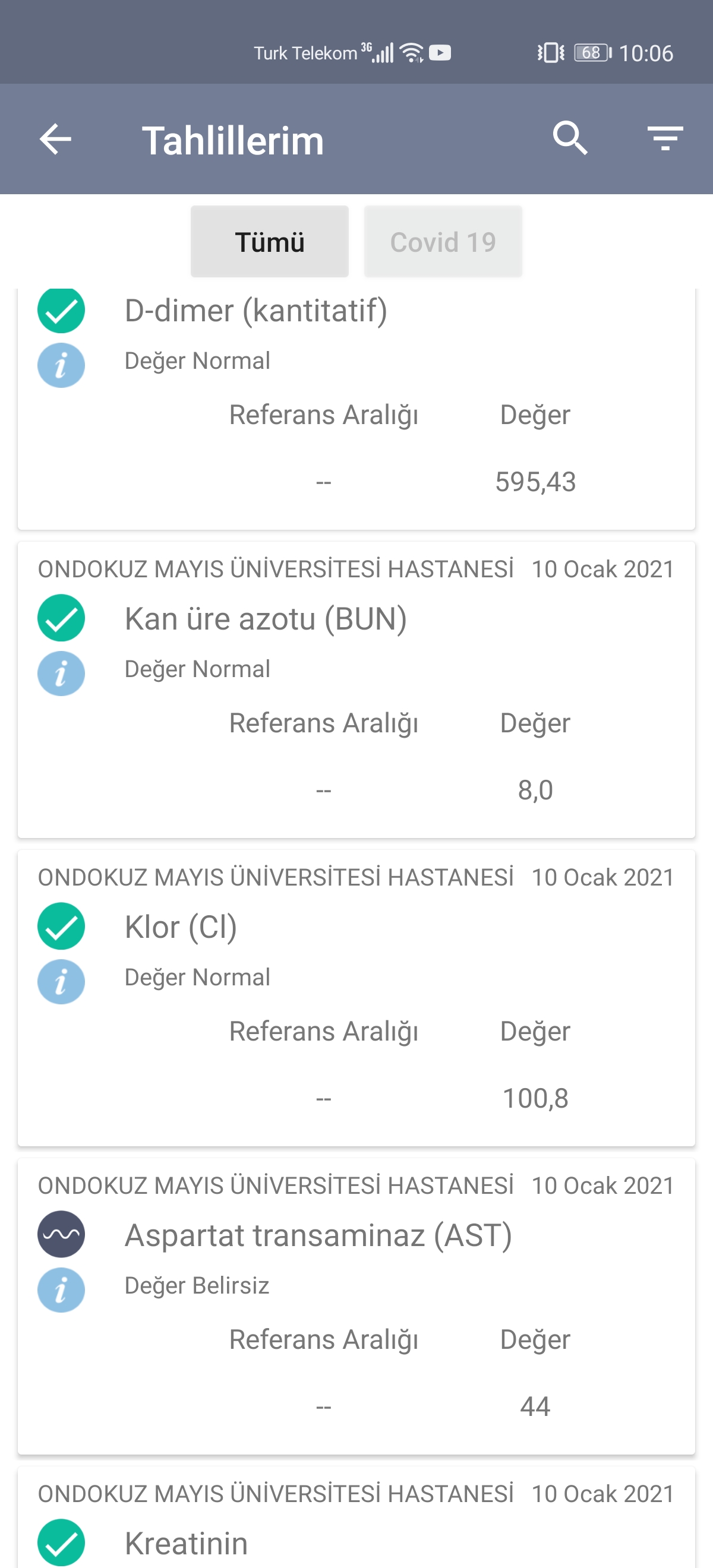
Task: Open the filter options icon
Action: 665,139
